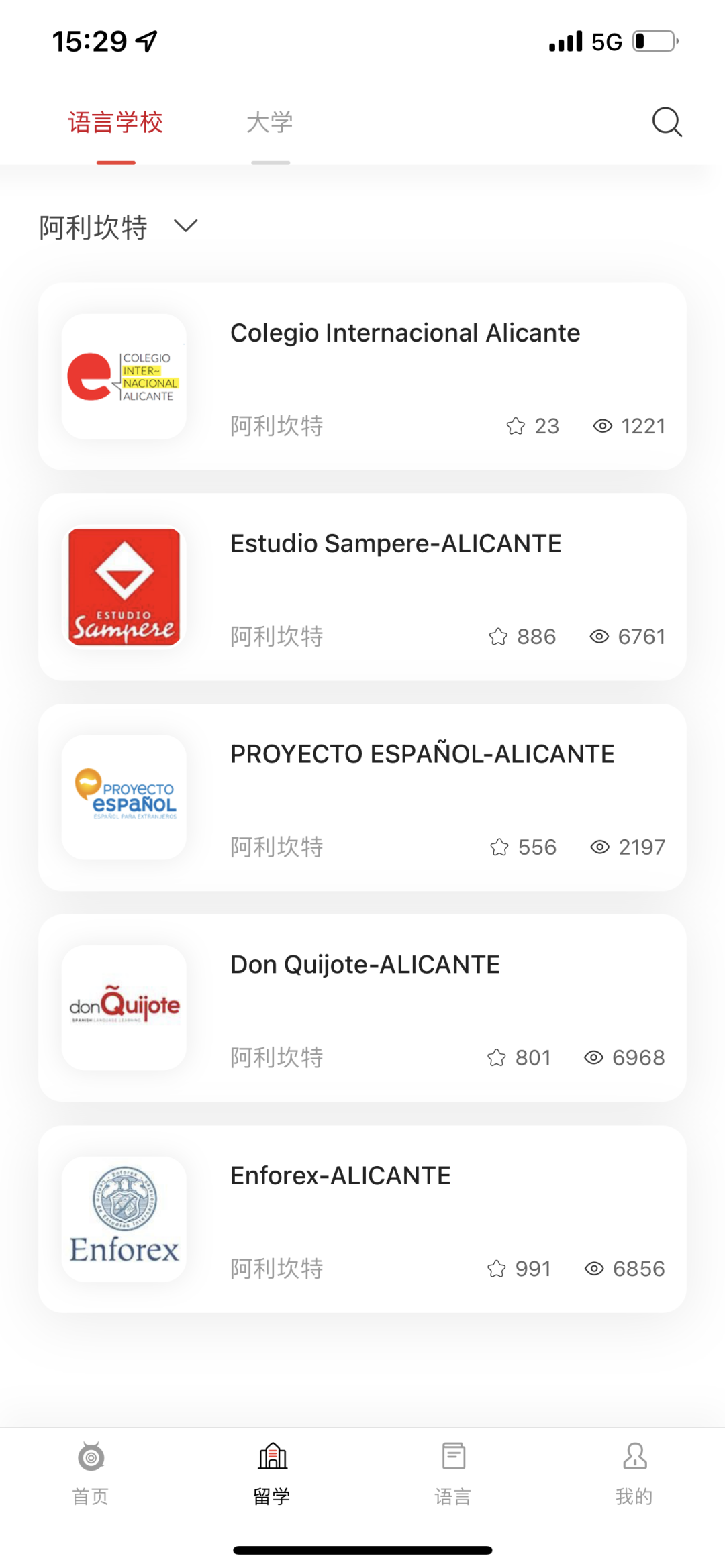
Task: Open Enforex-ALICANTE school card
Action: click(362, 1219)
